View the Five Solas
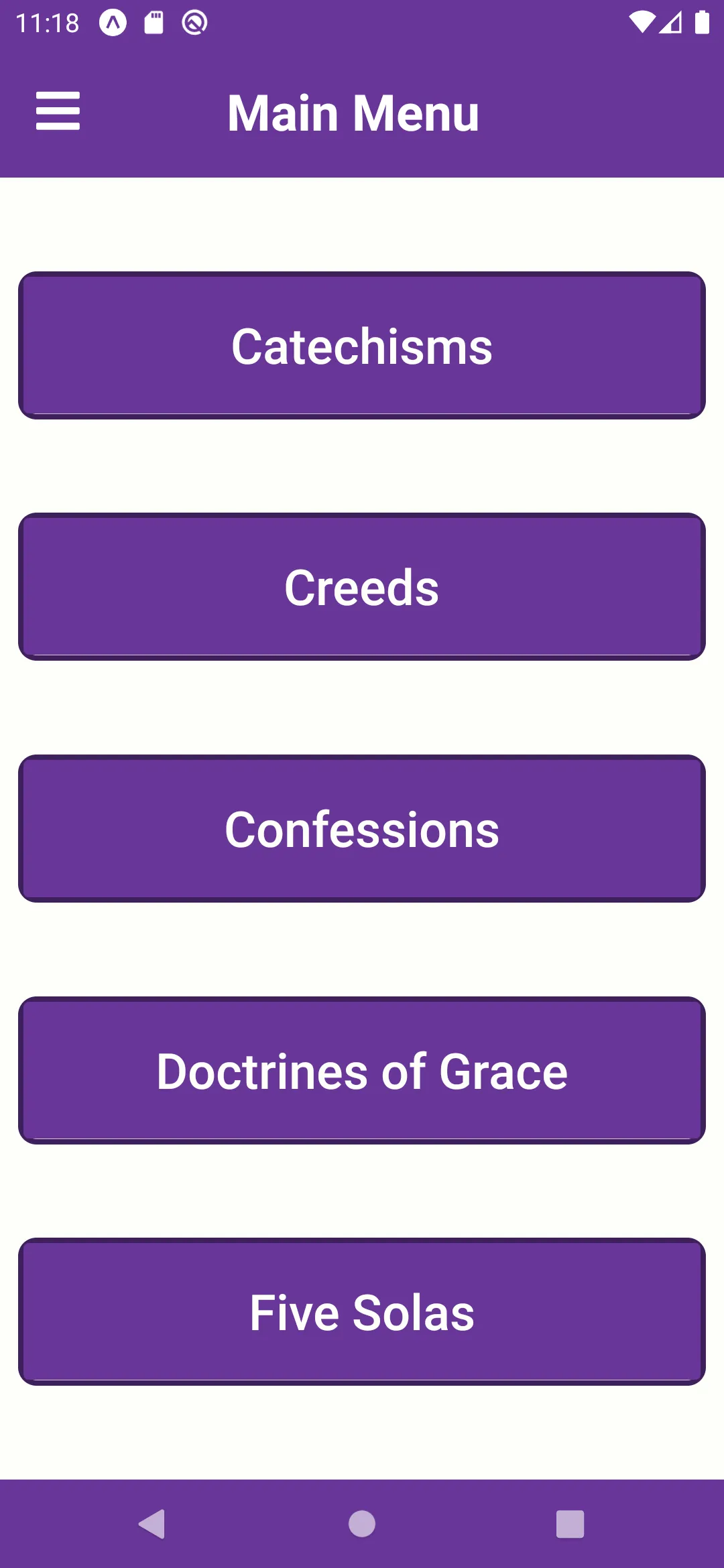The height and width of the screenshot is (1568, 724). (x=362, y=1312)
